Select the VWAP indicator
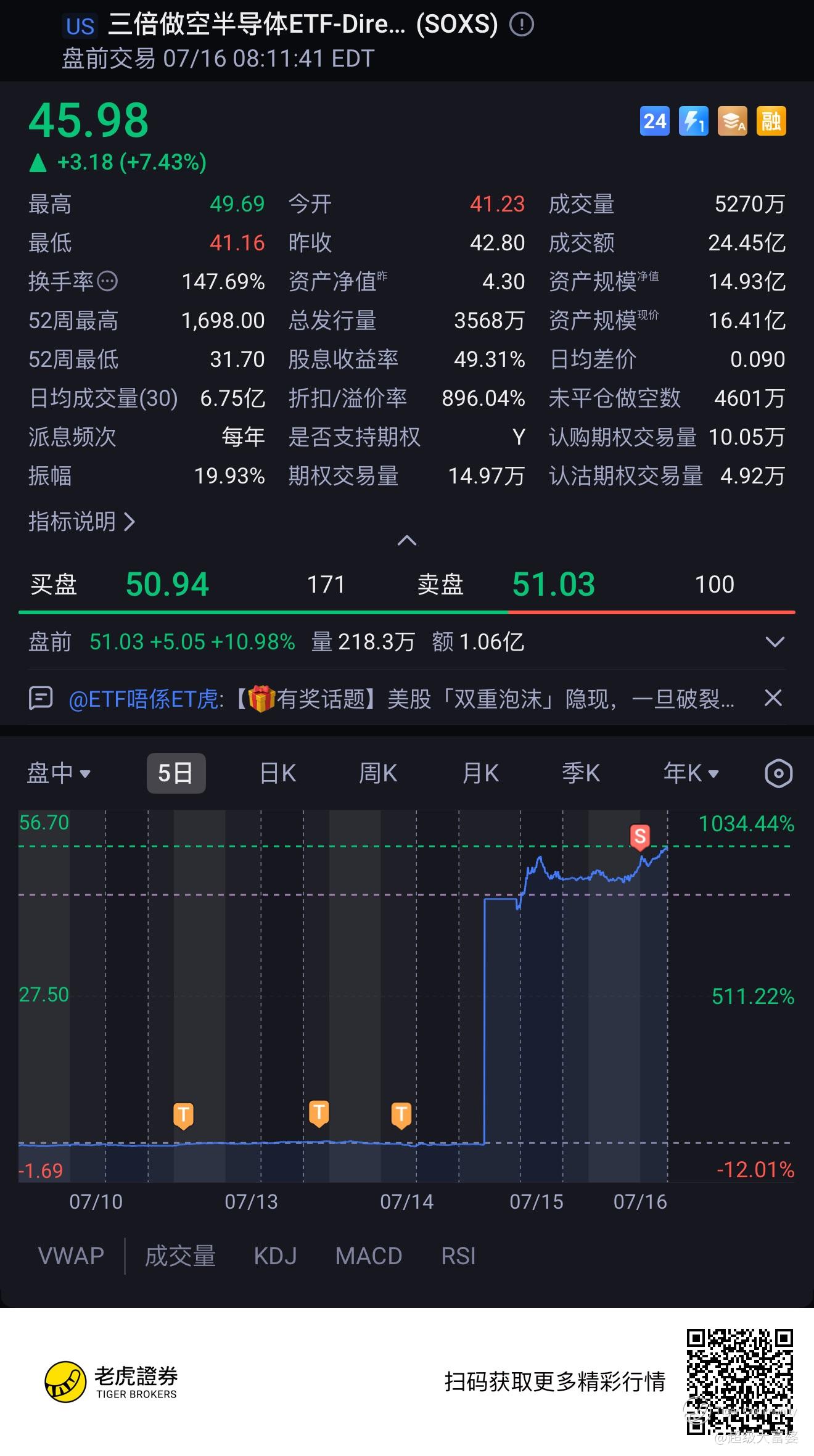Image resolution: width=814 pixels, height=1456 pixels. click(x=71, y=1256)
